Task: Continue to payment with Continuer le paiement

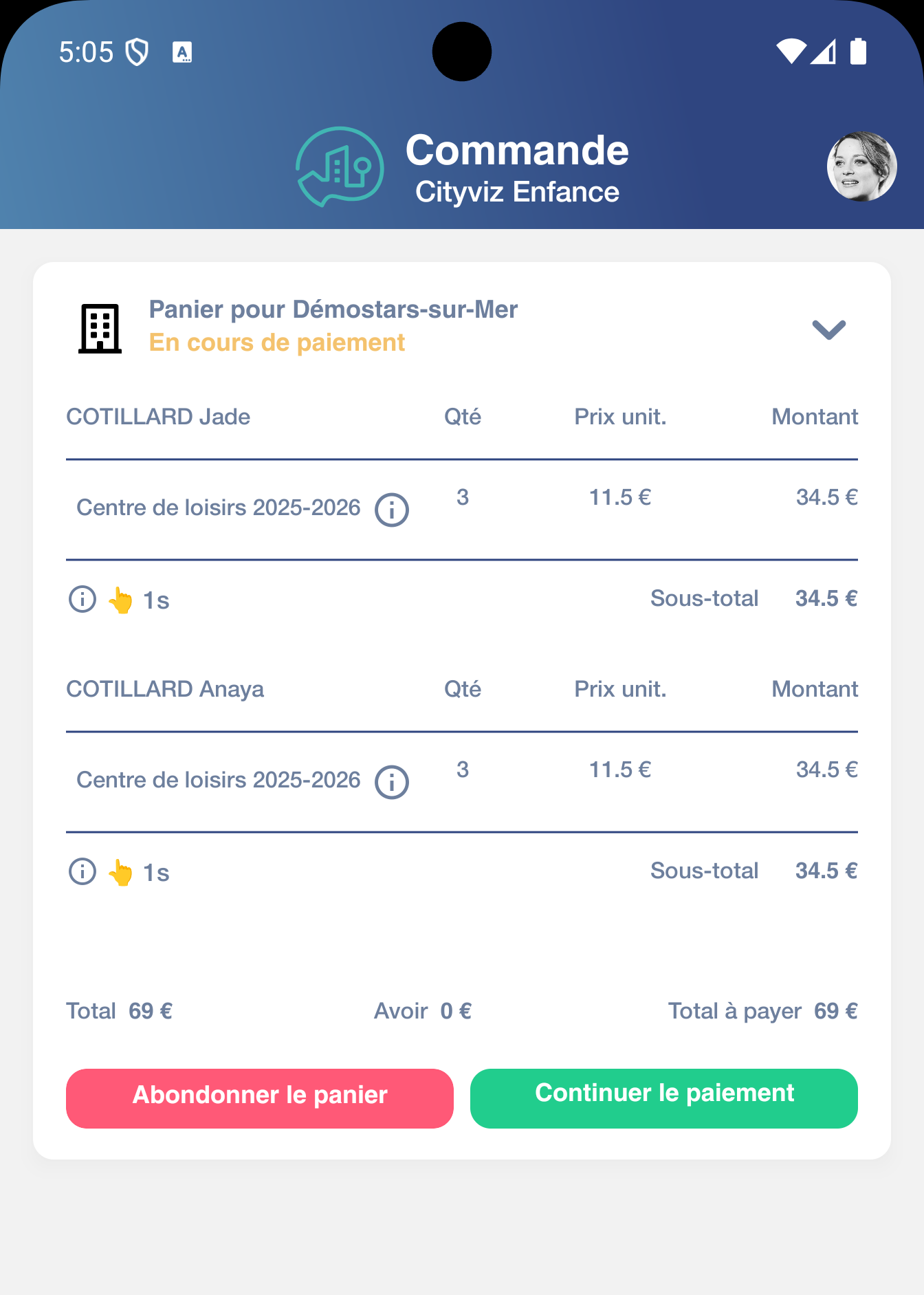Action: 663,1098
